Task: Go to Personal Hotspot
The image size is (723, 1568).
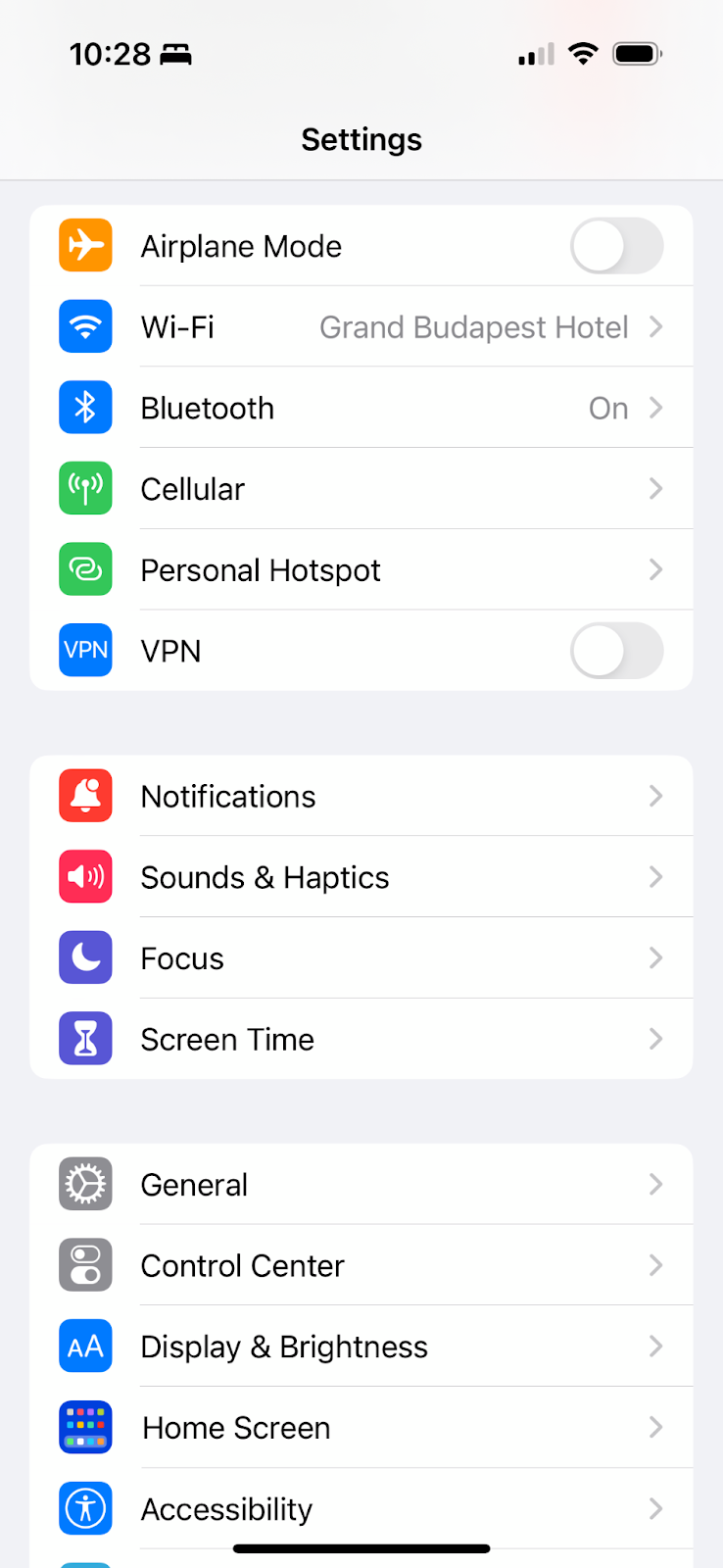Action: coord(392,570)
